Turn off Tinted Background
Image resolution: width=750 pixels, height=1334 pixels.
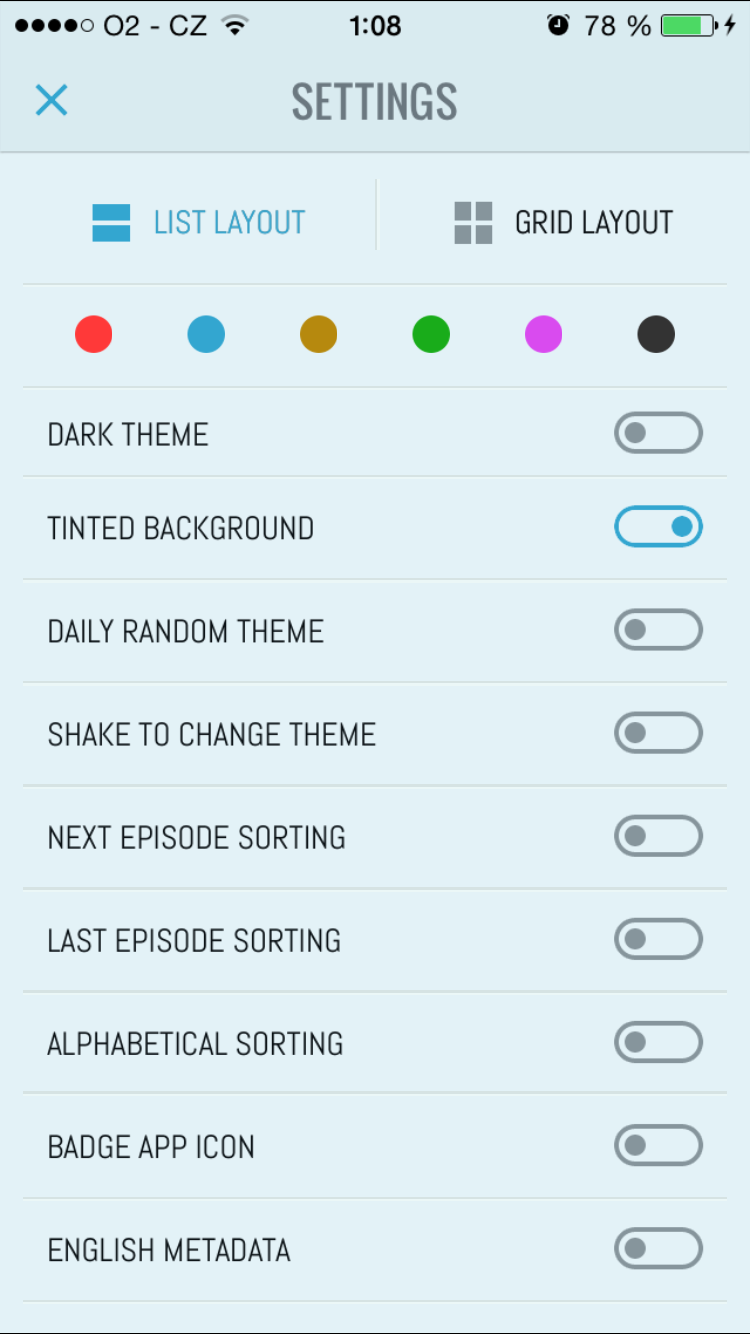[x=658, y=527]
